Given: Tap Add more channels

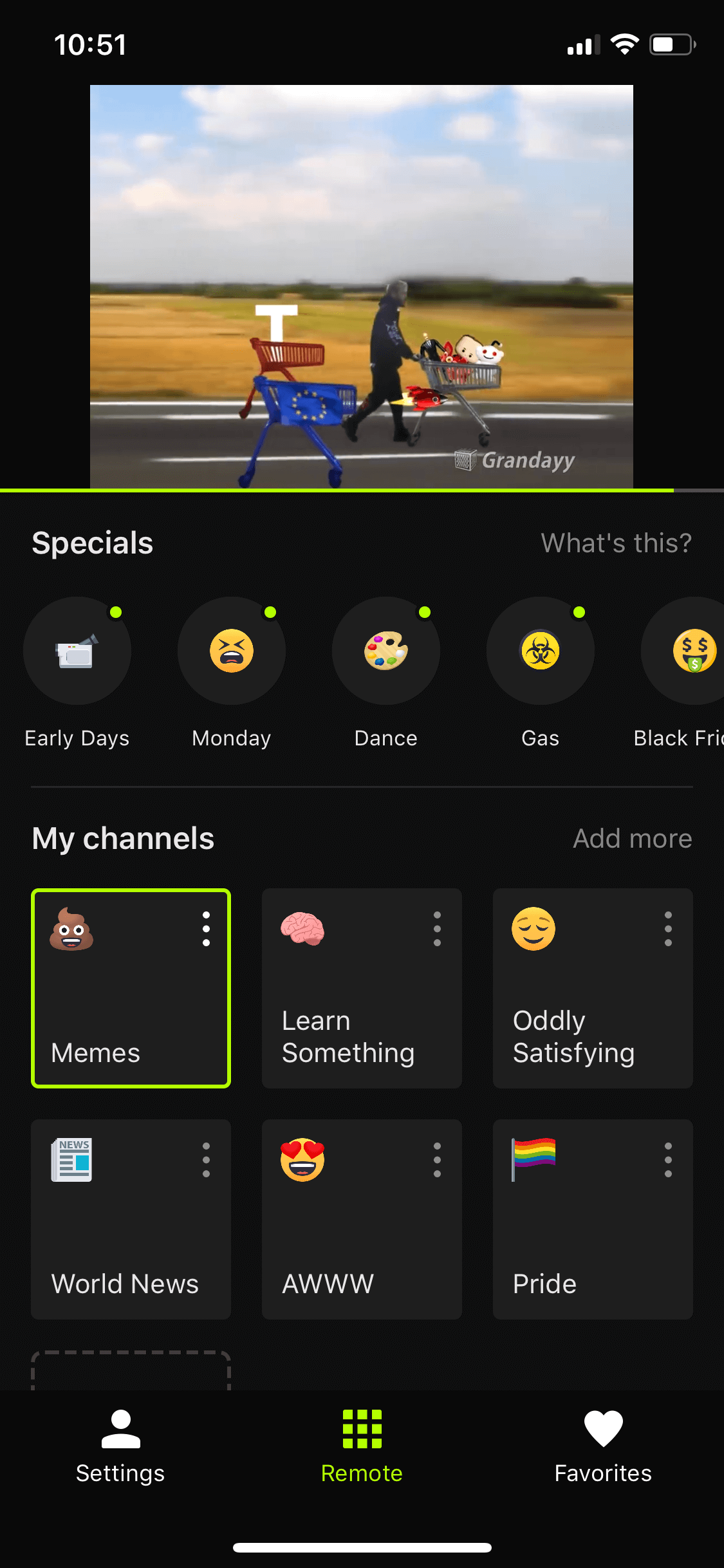Looking at the screenshot, I should click(633, 838).
